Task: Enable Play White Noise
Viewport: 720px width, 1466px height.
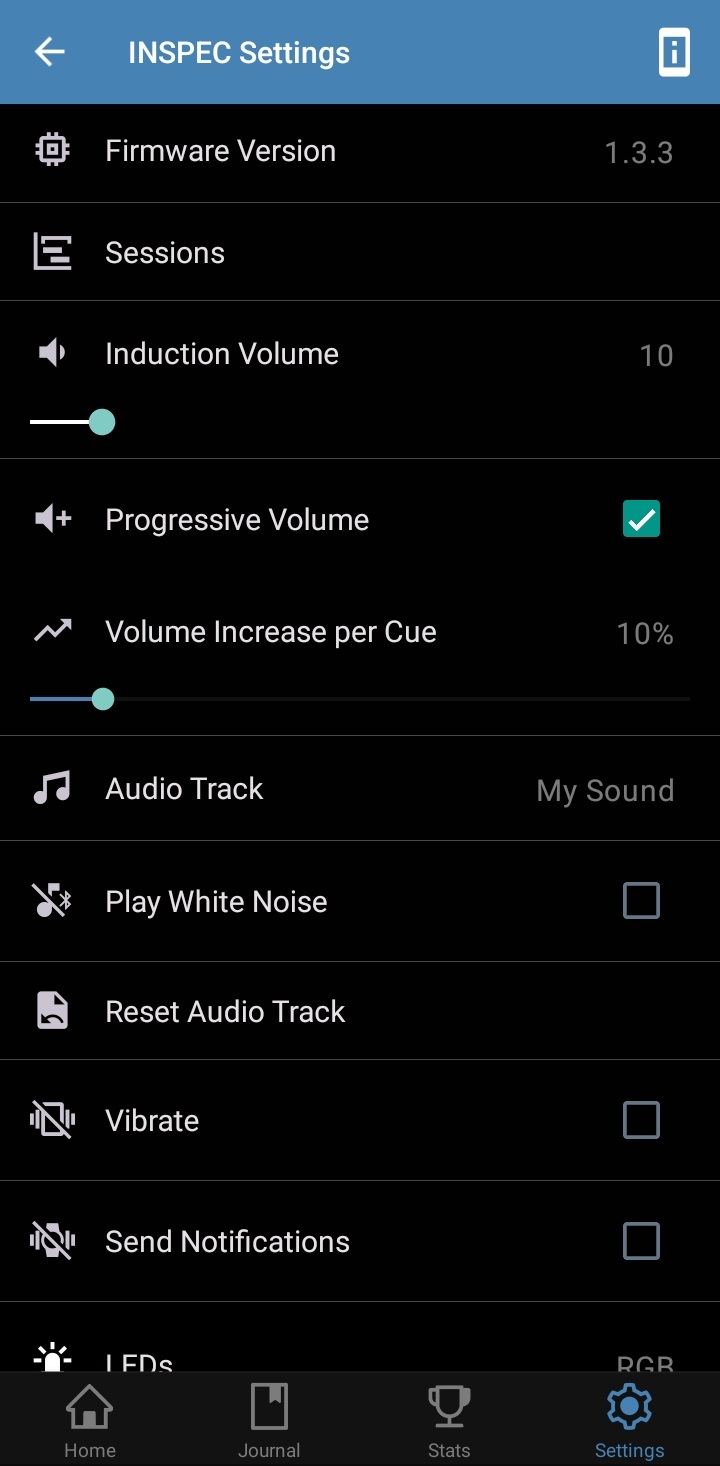Action: point(641,900)
